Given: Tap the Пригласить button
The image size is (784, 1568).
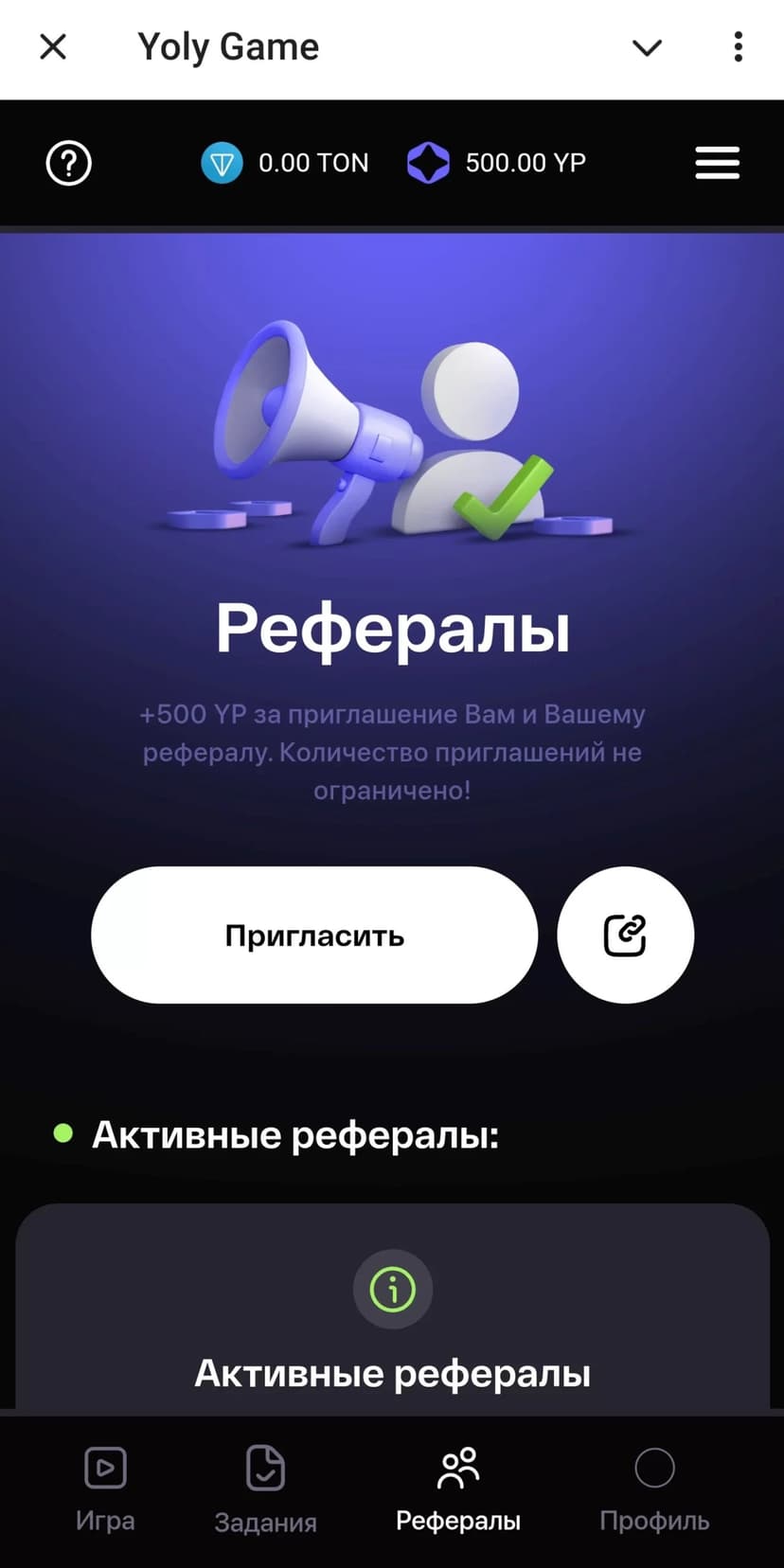Looking at the screenshot, I should coord(314,935).
